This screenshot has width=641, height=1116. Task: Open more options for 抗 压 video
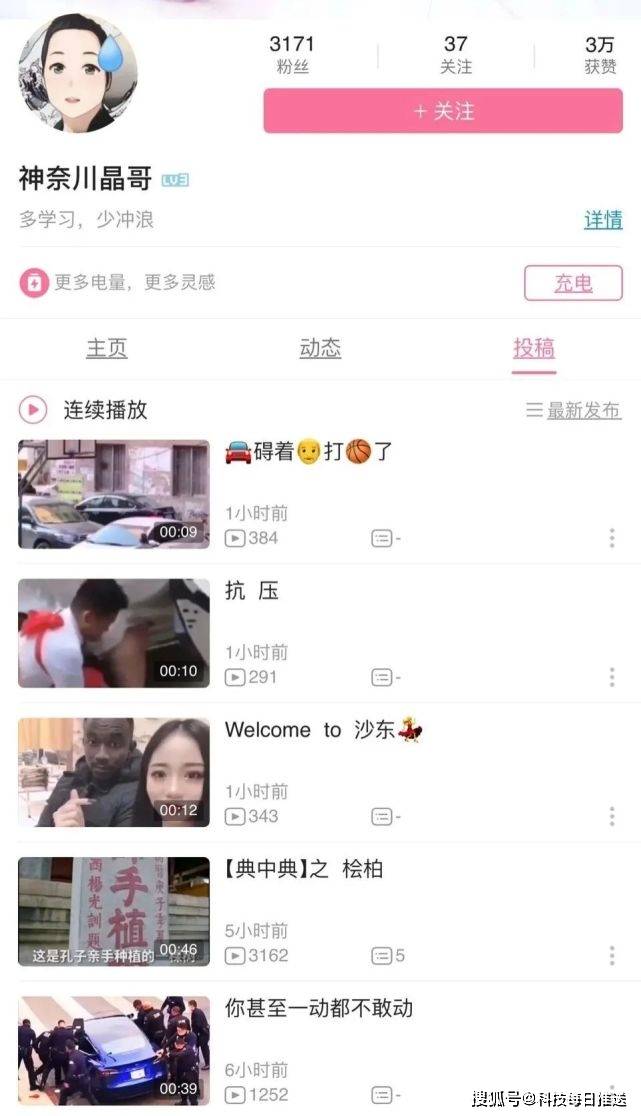[x=612, y=677]
